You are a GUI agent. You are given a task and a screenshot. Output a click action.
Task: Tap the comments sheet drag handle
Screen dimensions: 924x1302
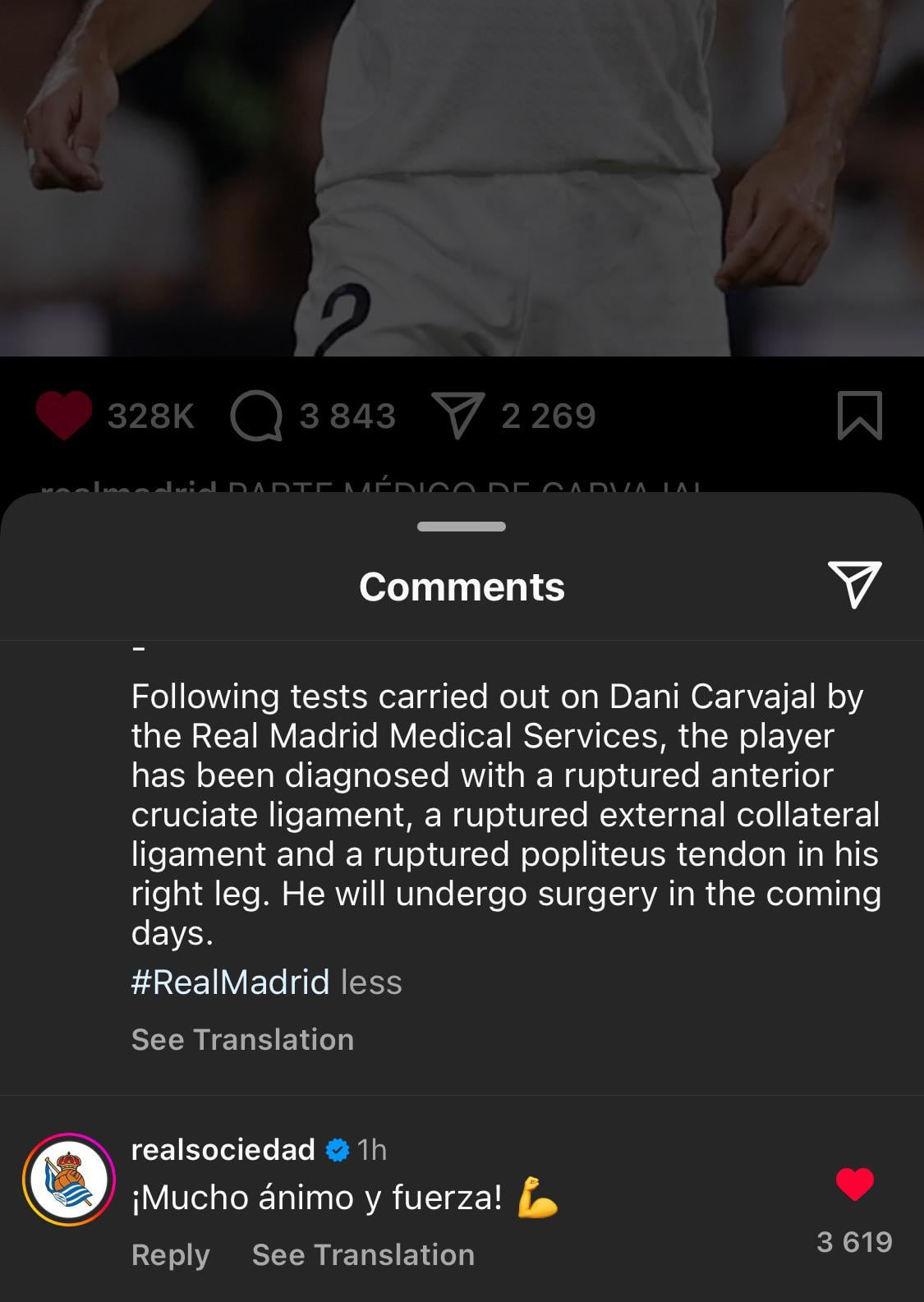tap(462, 527)
